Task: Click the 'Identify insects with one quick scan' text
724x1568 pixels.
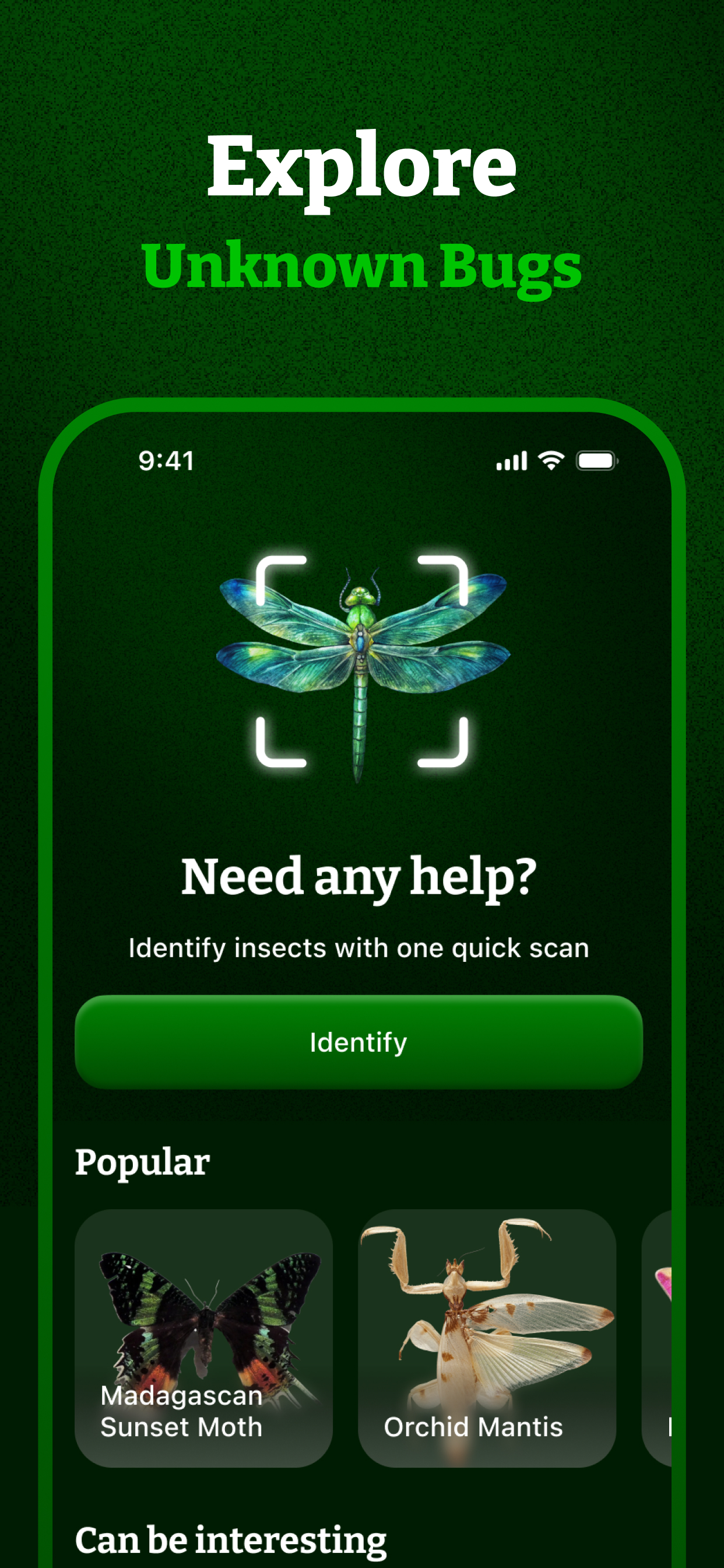Action: [359, 948]
